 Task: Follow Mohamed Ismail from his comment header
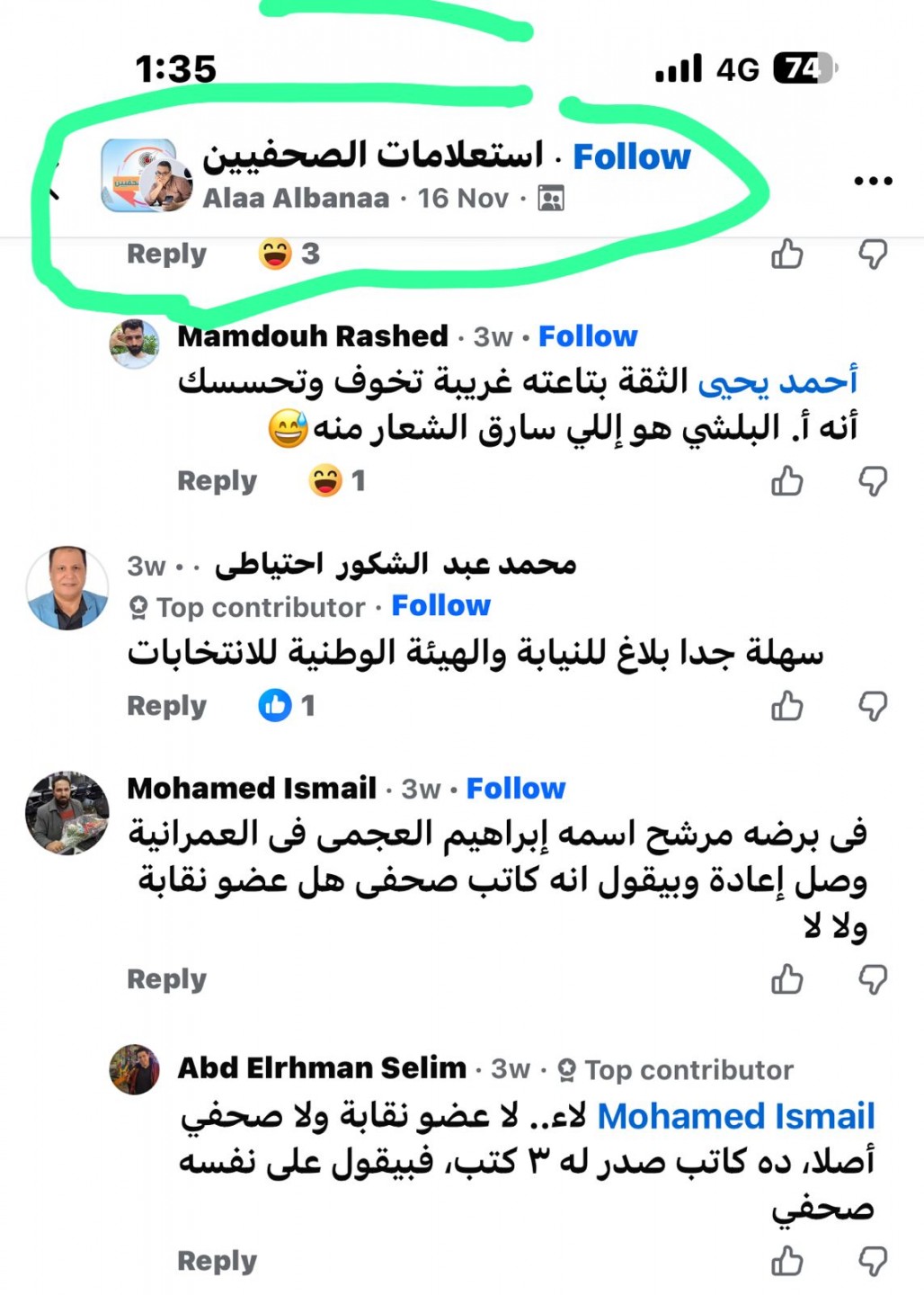tap(516, 789)
